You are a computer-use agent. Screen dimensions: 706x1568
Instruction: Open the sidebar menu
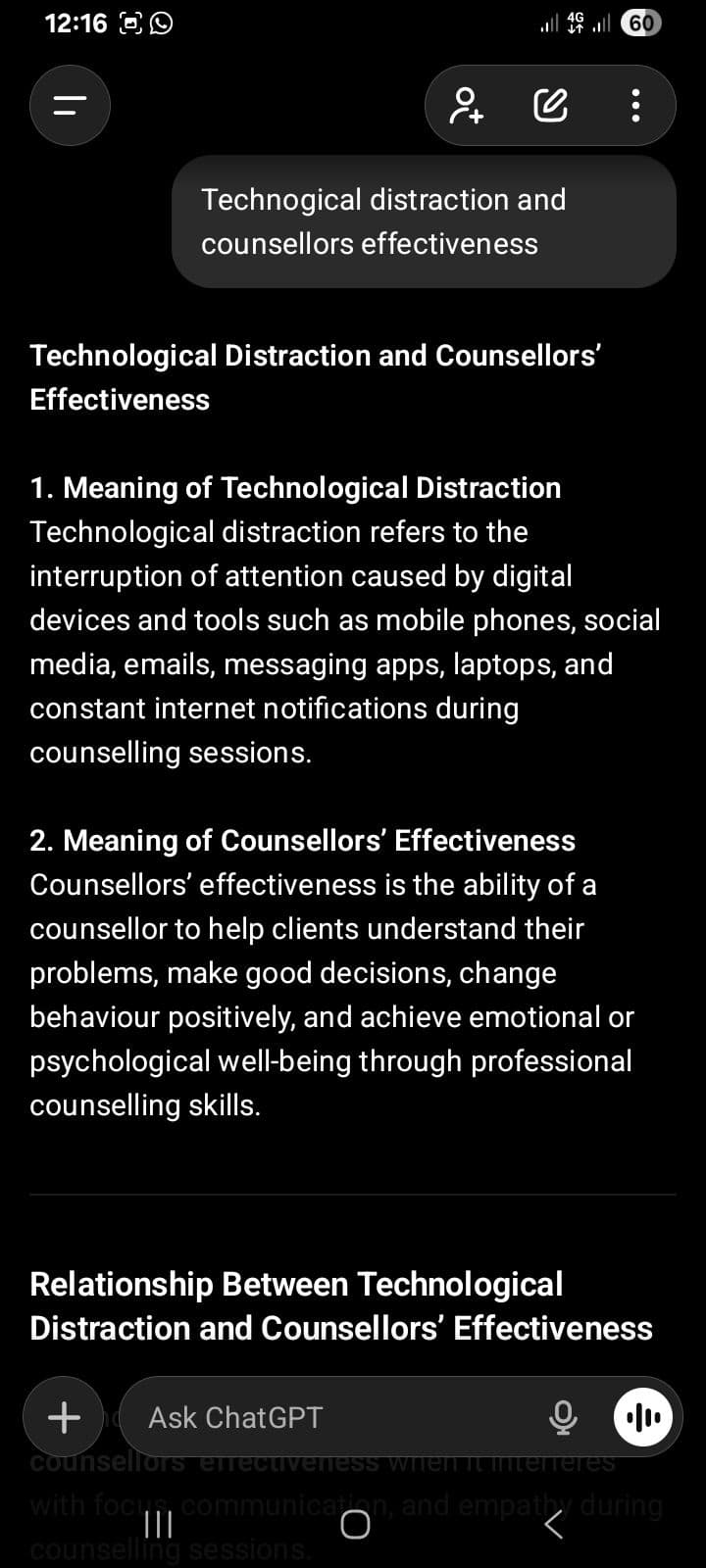tap(70, 105)
